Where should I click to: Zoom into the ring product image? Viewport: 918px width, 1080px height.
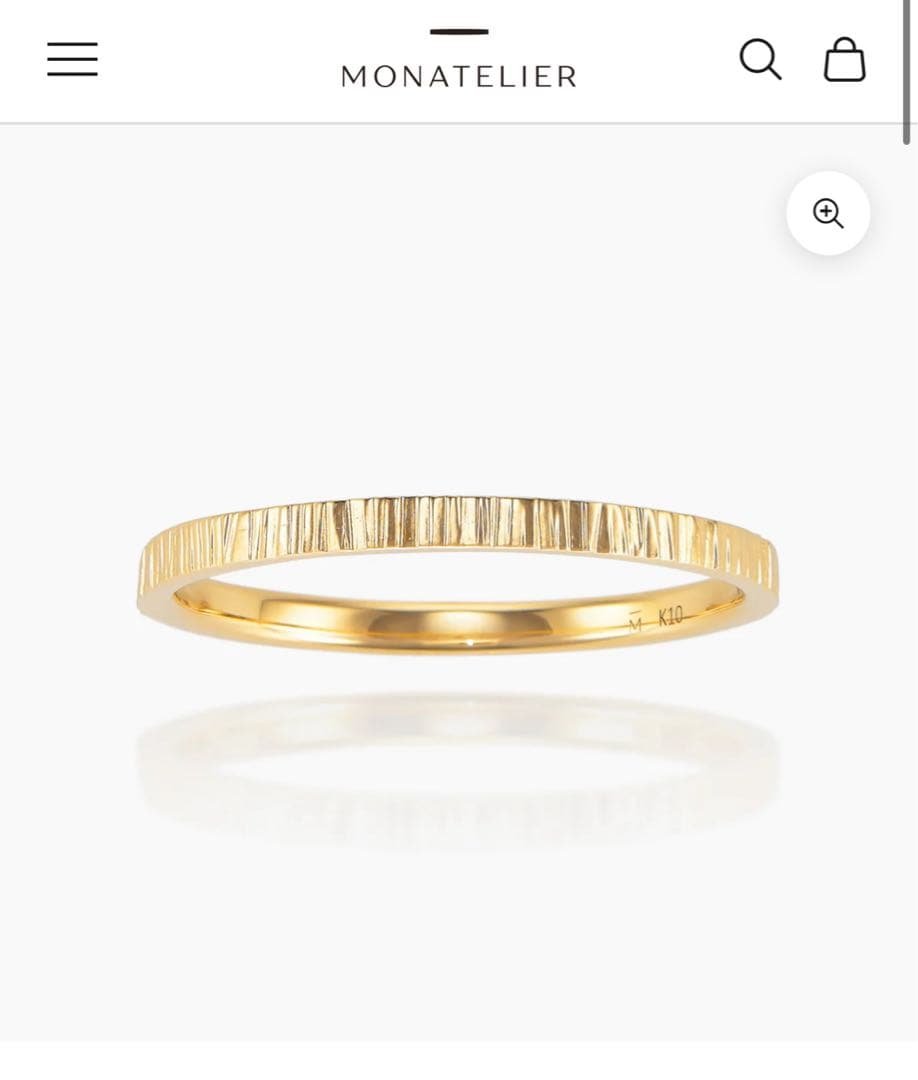click(828, 213)
